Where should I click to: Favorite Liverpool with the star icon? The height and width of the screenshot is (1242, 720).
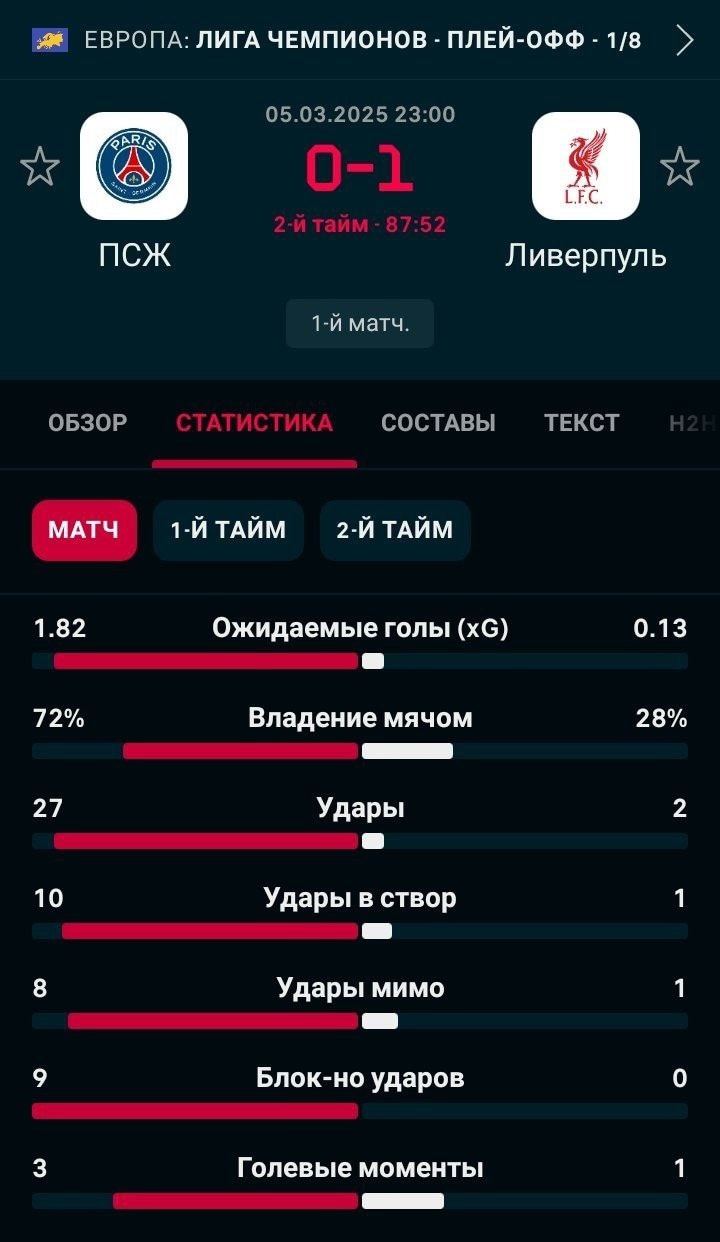(680, 167)
